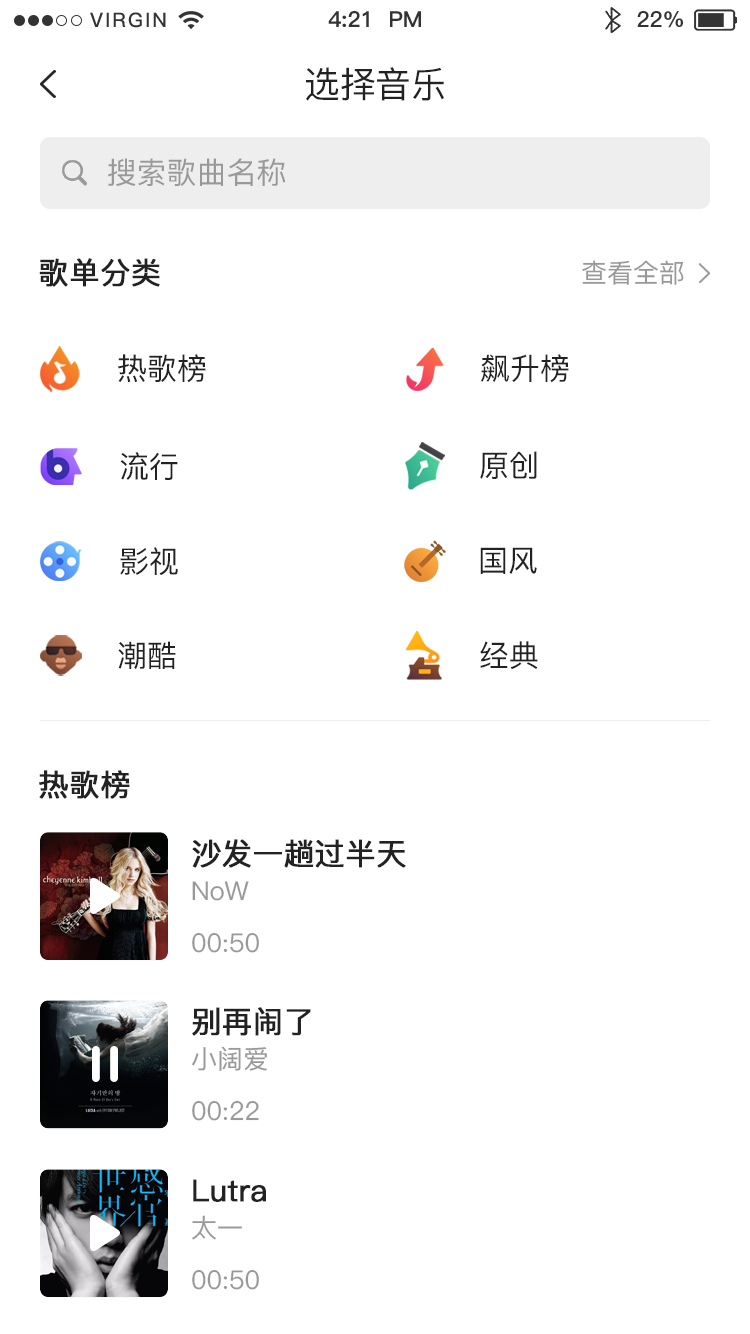Open the 热歌榜 category
750x1334 pixels.
(x=124, y=369)
